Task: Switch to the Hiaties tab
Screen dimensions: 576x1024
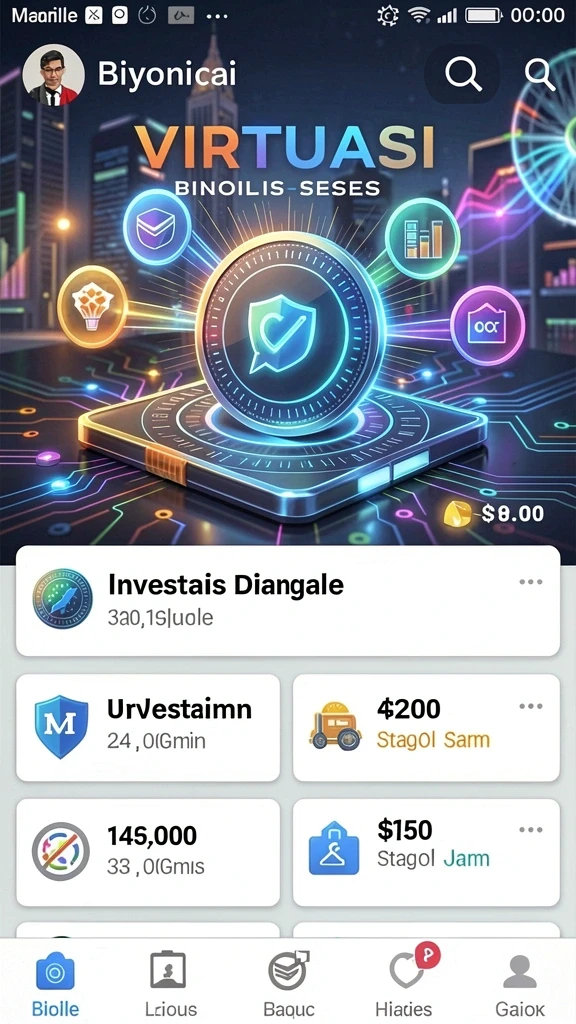Action: tap(404, 983)
